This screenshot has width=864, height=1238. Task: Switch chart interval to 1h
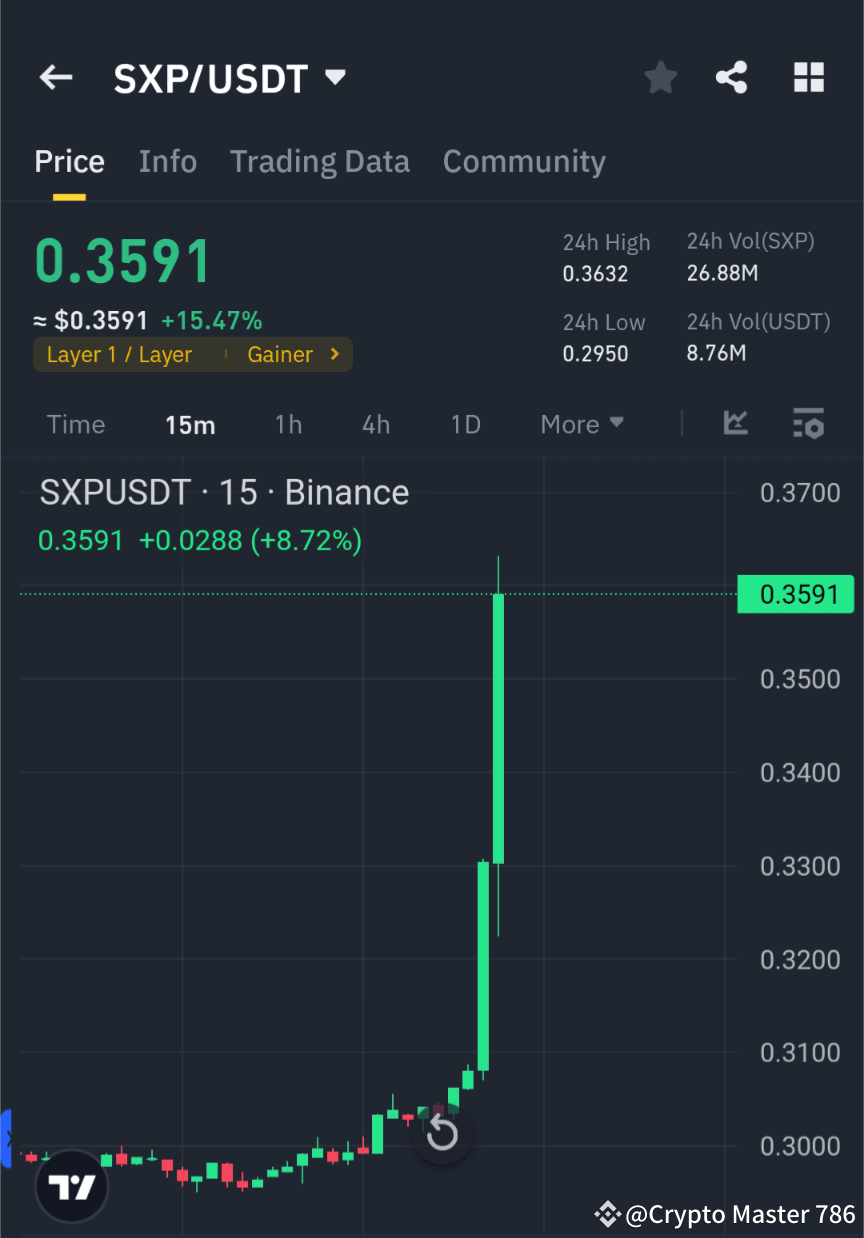[288, 424]
